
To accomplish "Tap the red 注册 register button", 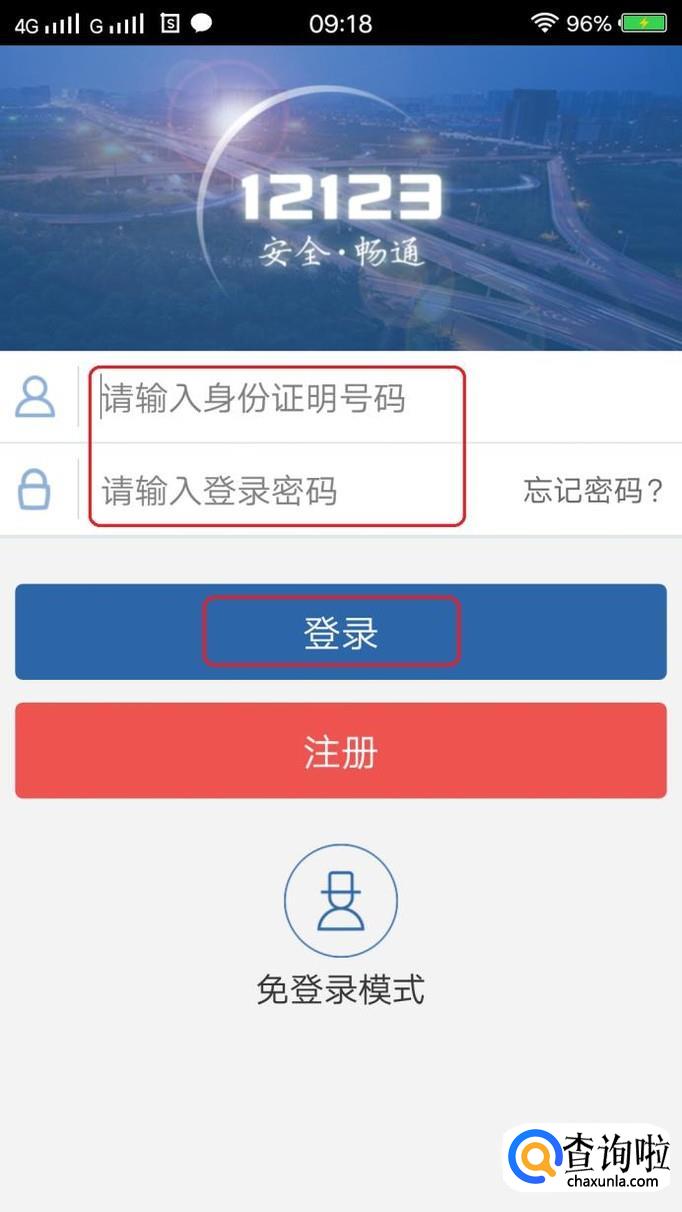I will (340, 751).
